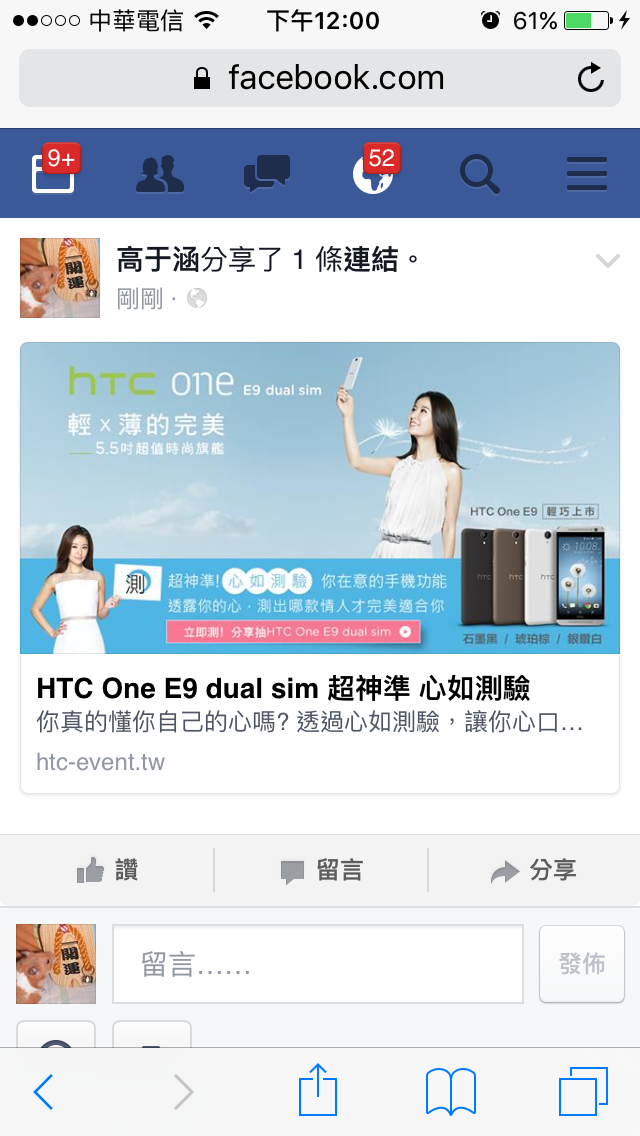The height and width of the screenshot is (1136, 640).
Task: Open the friend requests icon
Action: pos(160,173)
